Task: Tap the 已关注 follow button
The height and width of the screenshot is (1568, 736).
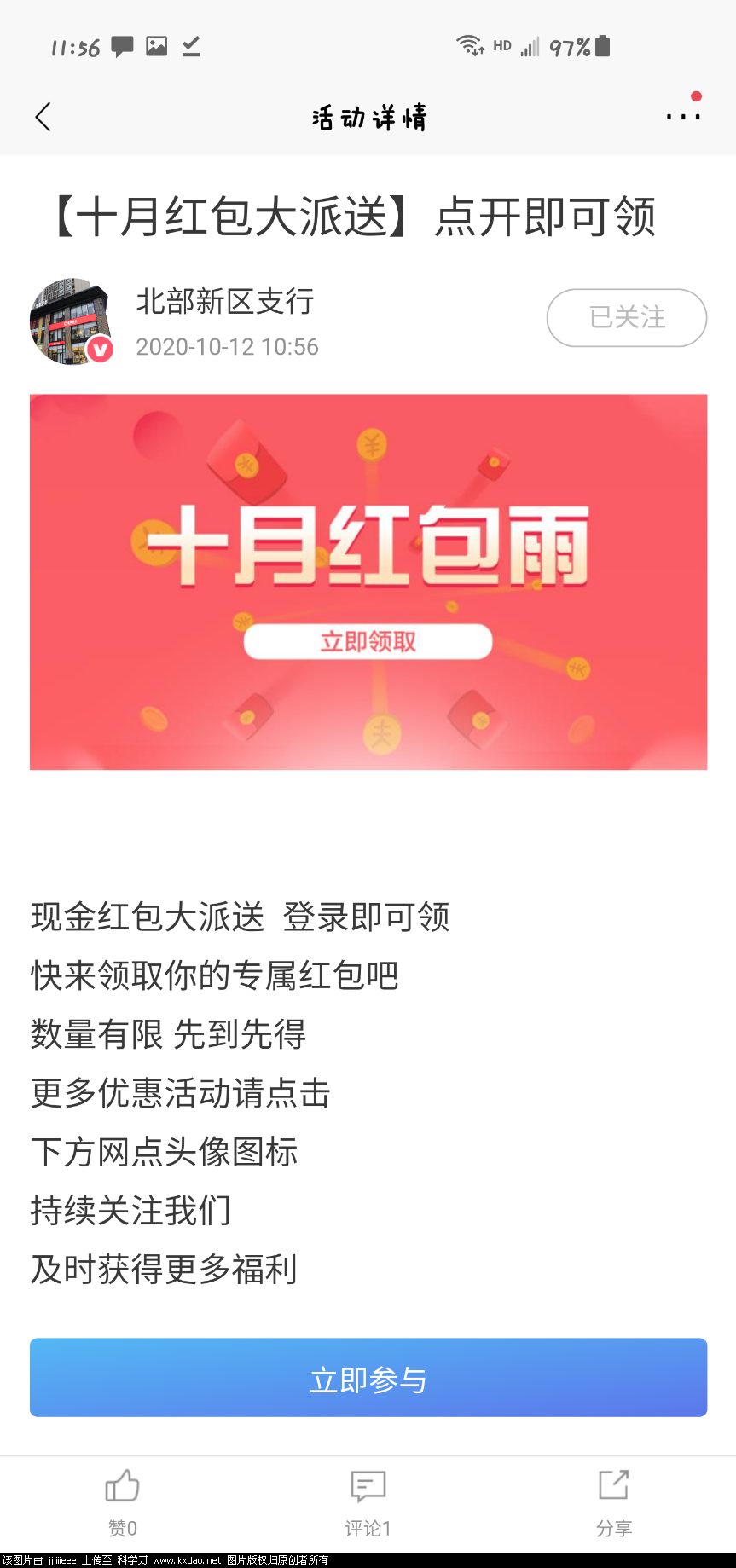Action: tap(626, 318)
